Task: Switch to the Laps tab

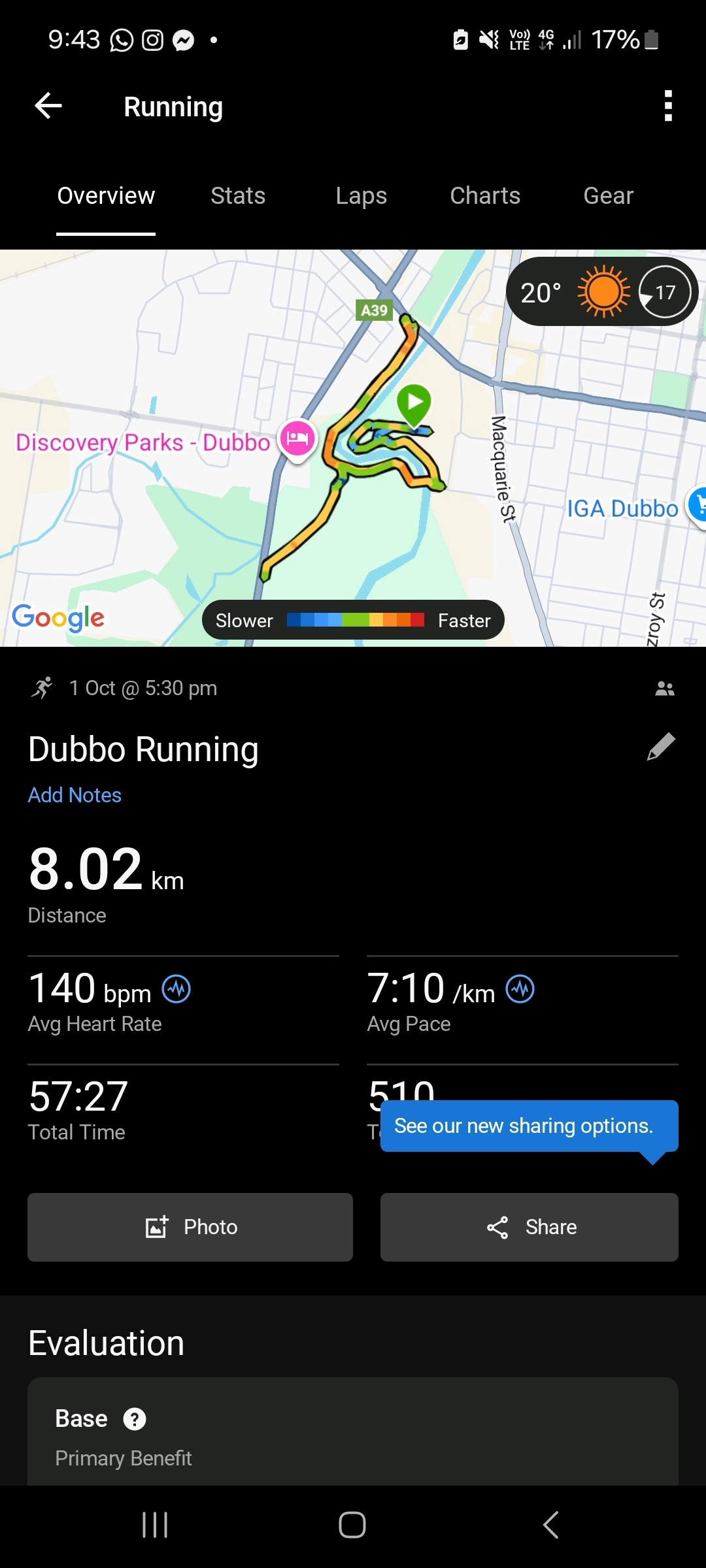Action: click(361, 196)
